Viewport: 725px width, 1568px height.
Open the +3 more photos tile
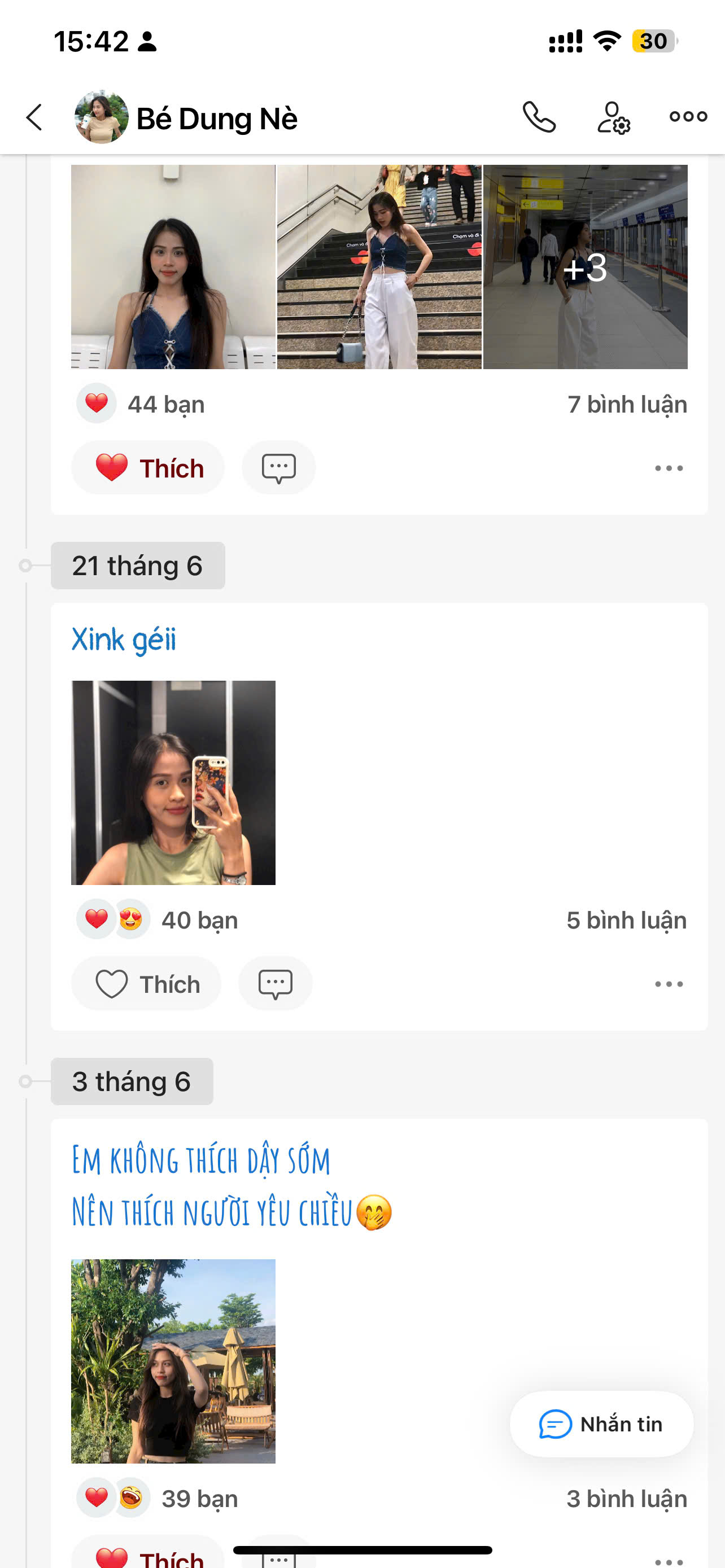pyautogui.click(x=585, y=266)
